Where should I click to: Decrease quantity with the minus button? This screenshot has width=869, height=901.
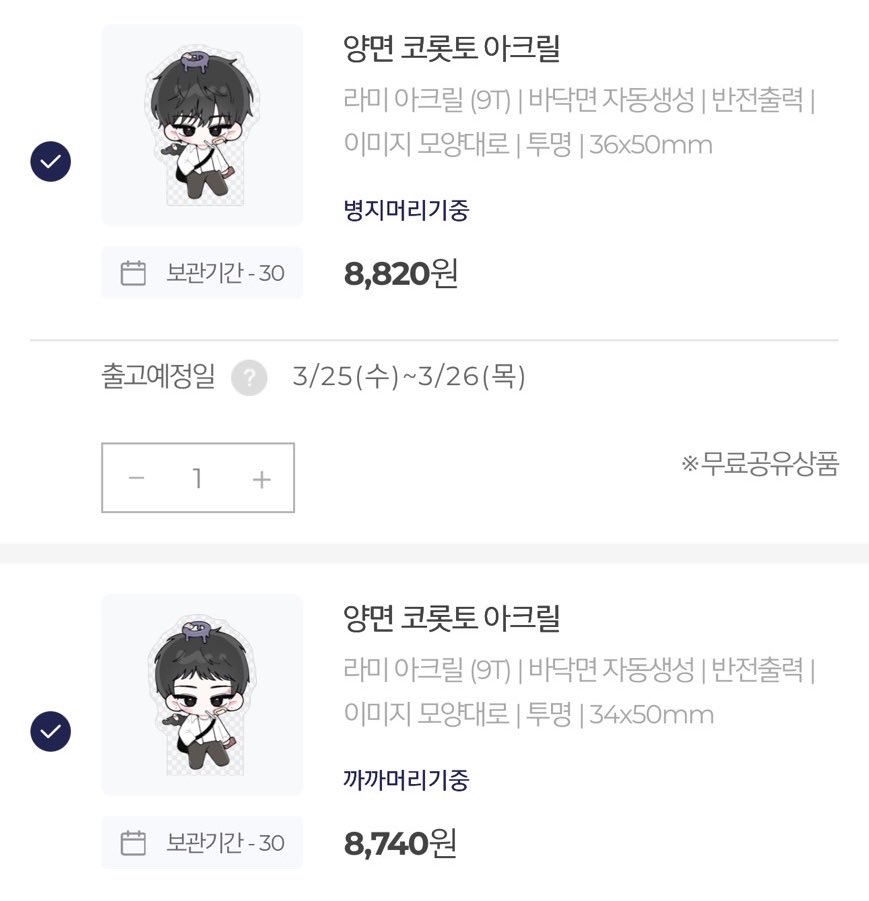pyautogui.click(x=137, y=479)
